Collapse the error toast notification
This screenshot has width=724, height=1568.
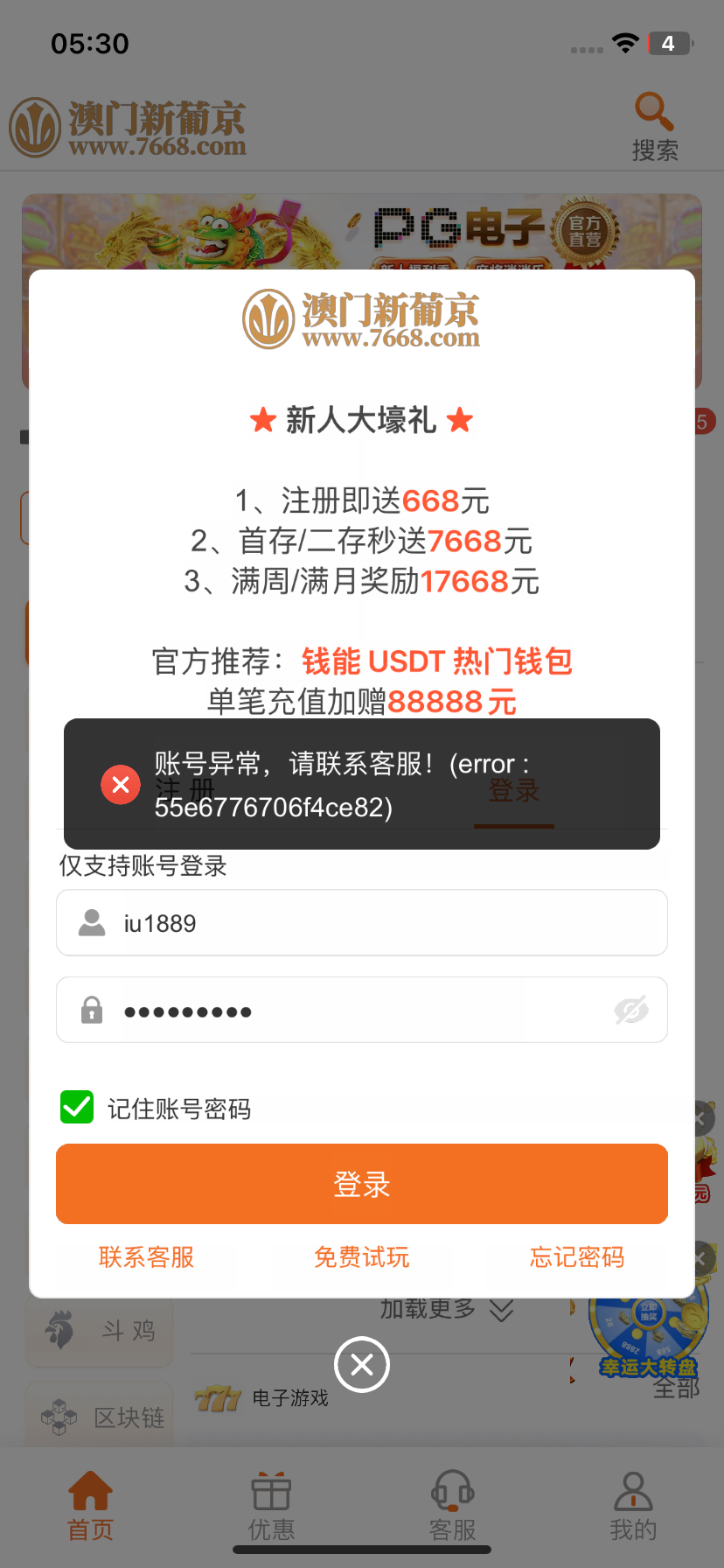[x=121, y=784]
